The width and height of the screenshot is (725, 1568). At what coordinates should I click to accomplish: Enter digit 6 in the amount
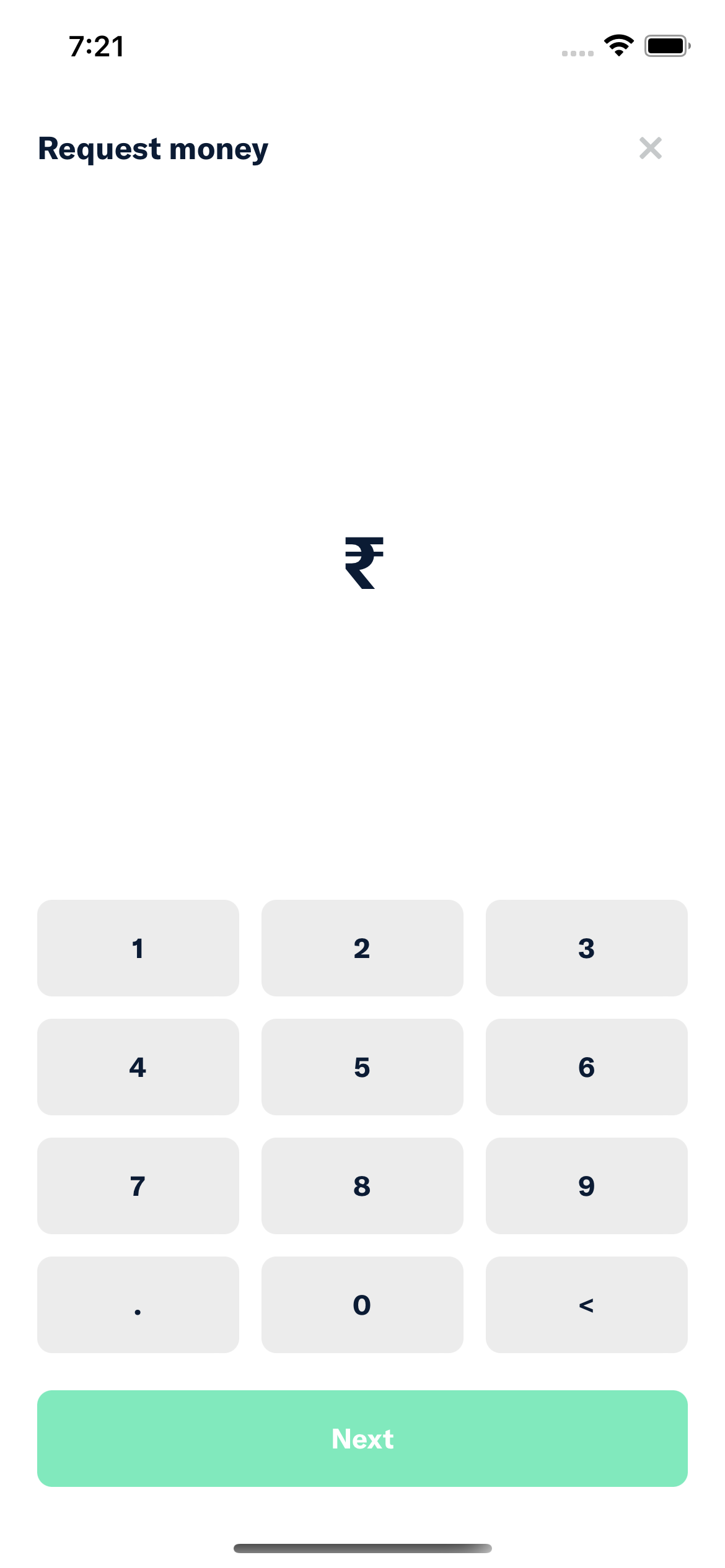586,1067
